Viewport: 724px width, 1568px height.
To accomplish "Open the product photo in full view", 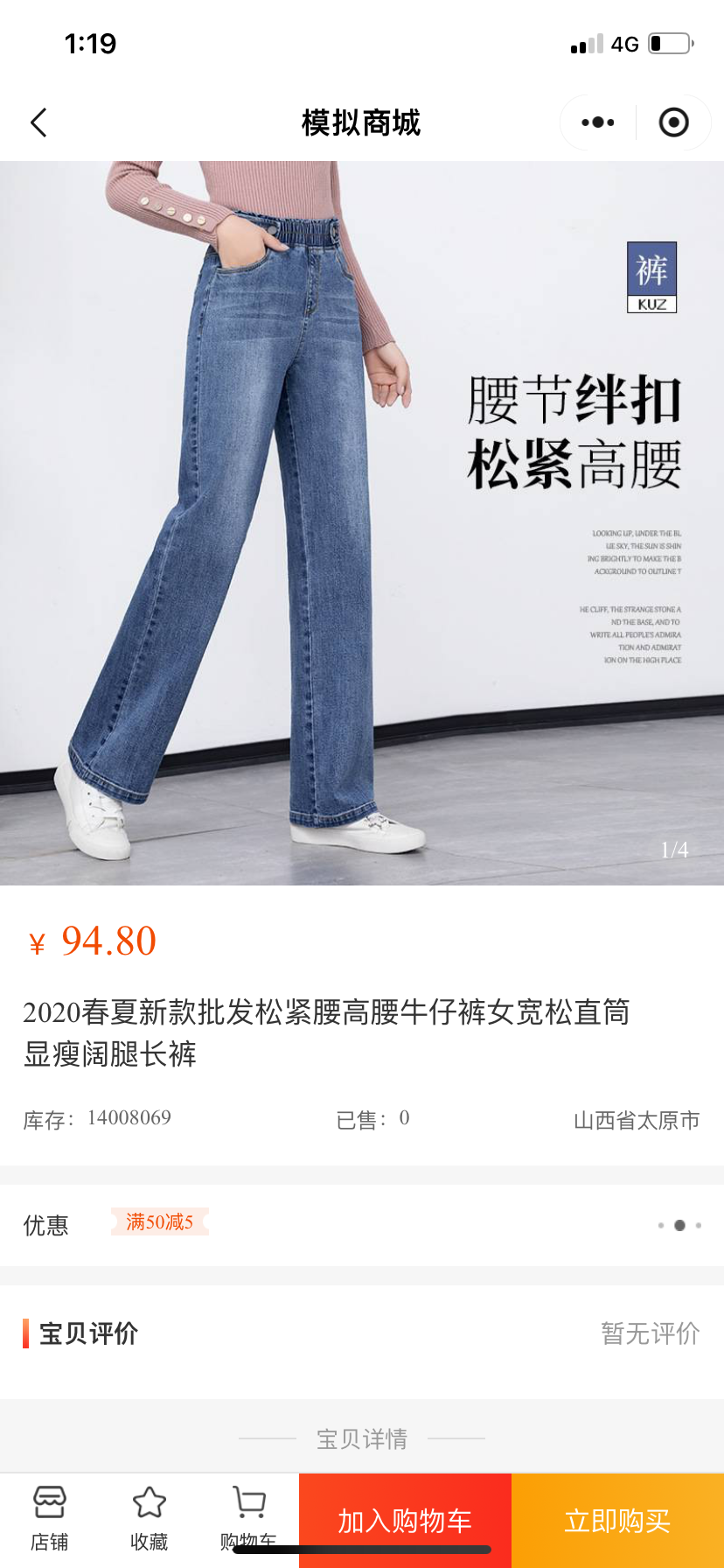I will click(x=362, y=523).
